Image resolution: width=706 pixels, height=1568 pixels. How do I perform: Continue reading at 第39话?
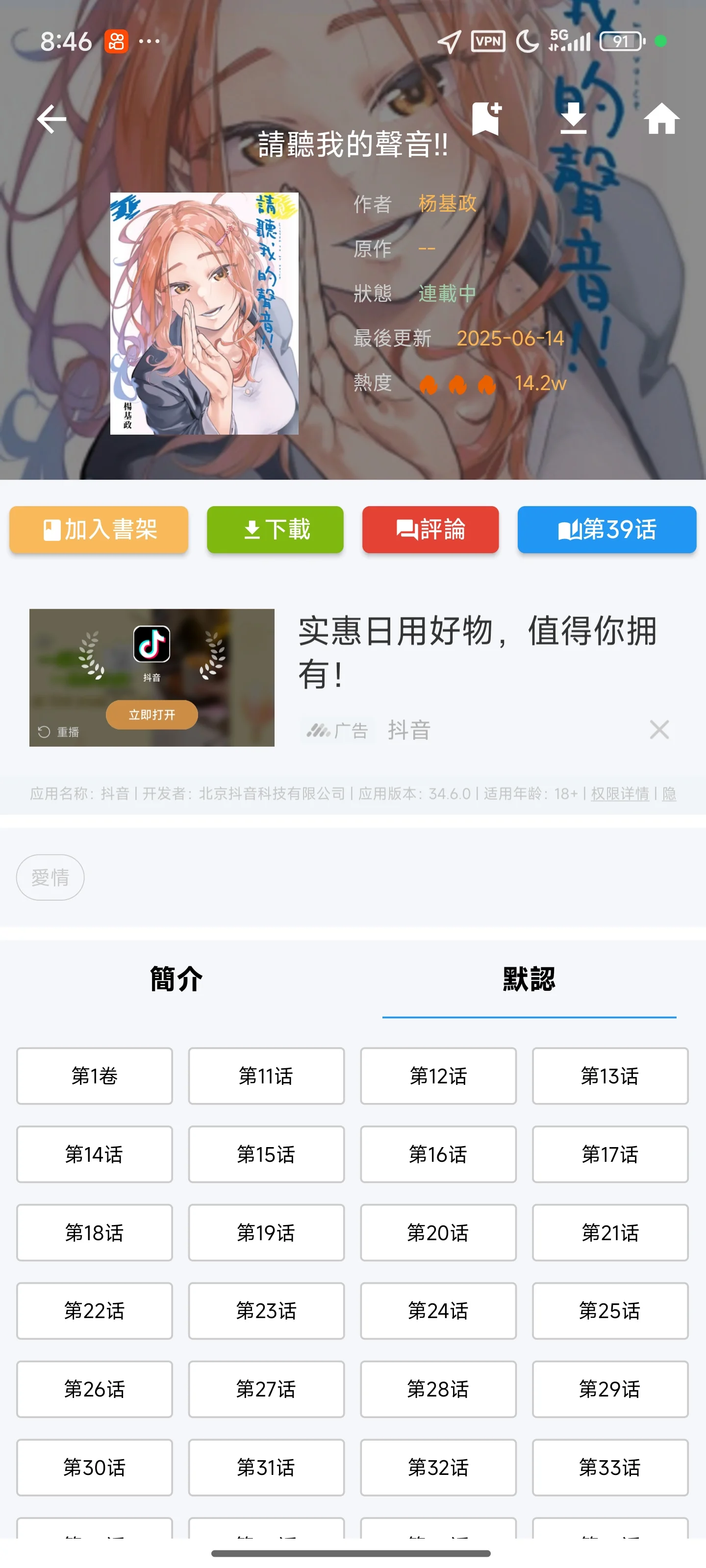pyautogui.click(x=606, y=530)
